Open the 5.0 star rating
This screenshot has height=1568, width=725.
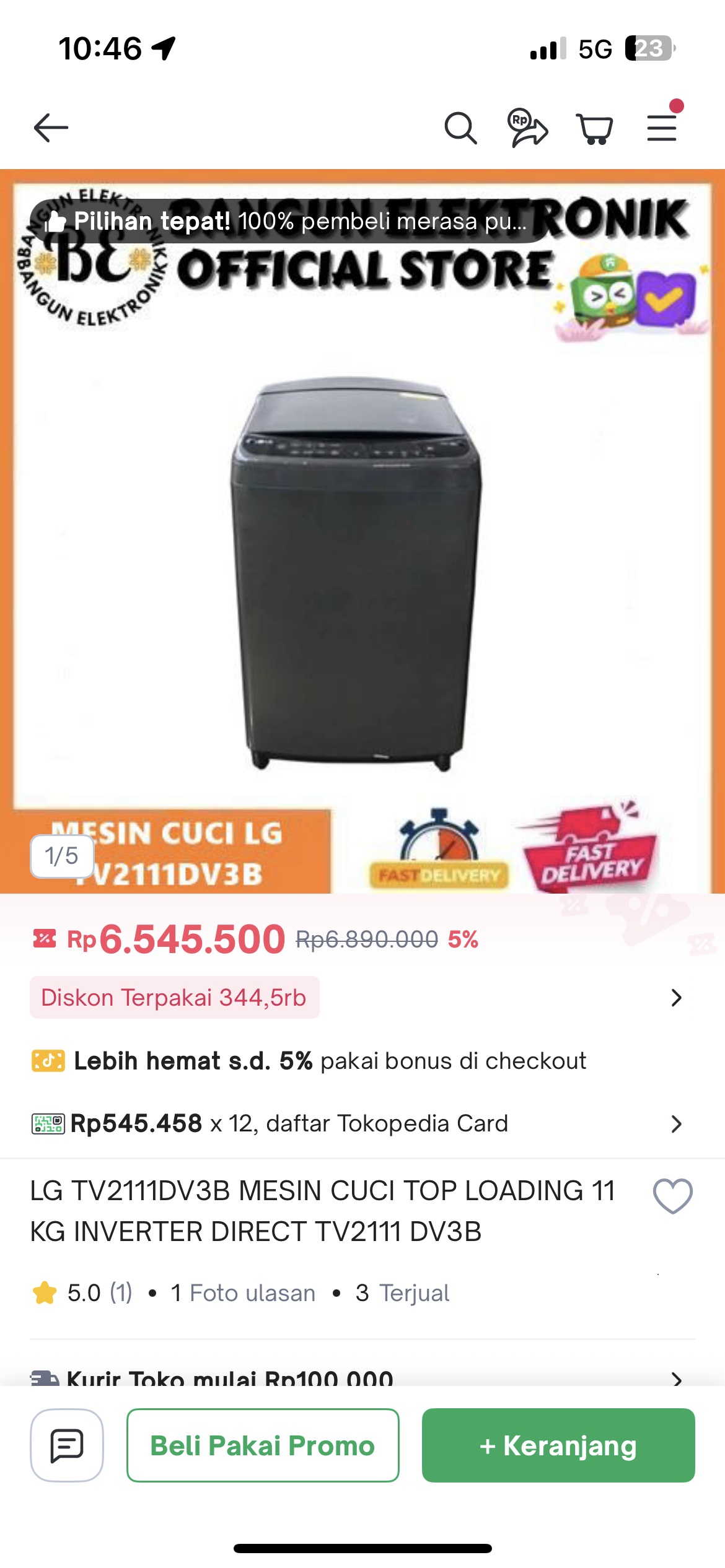[82, 1293]
